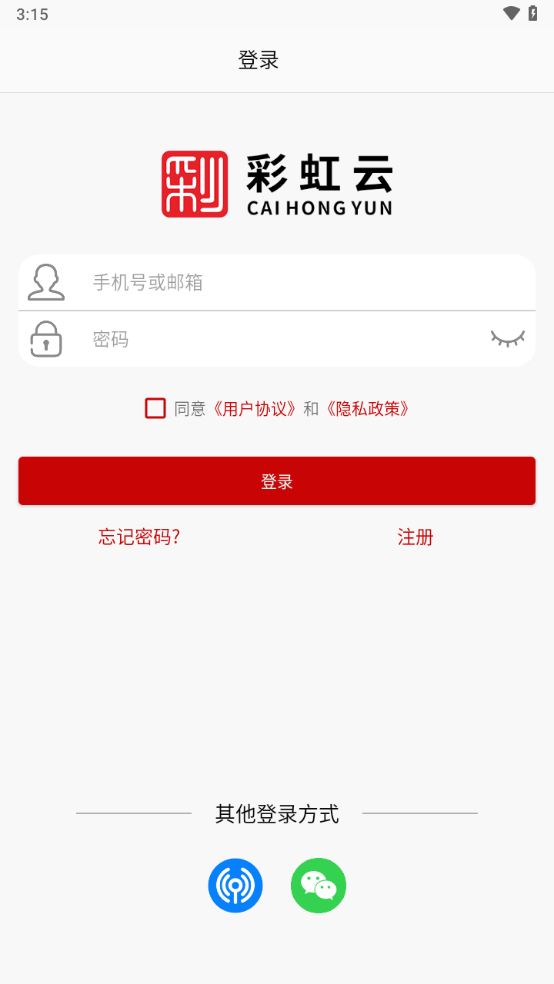Log in with the green WeChat icon
This screenshot has height=984, width=554.
(x=319, y=885)
